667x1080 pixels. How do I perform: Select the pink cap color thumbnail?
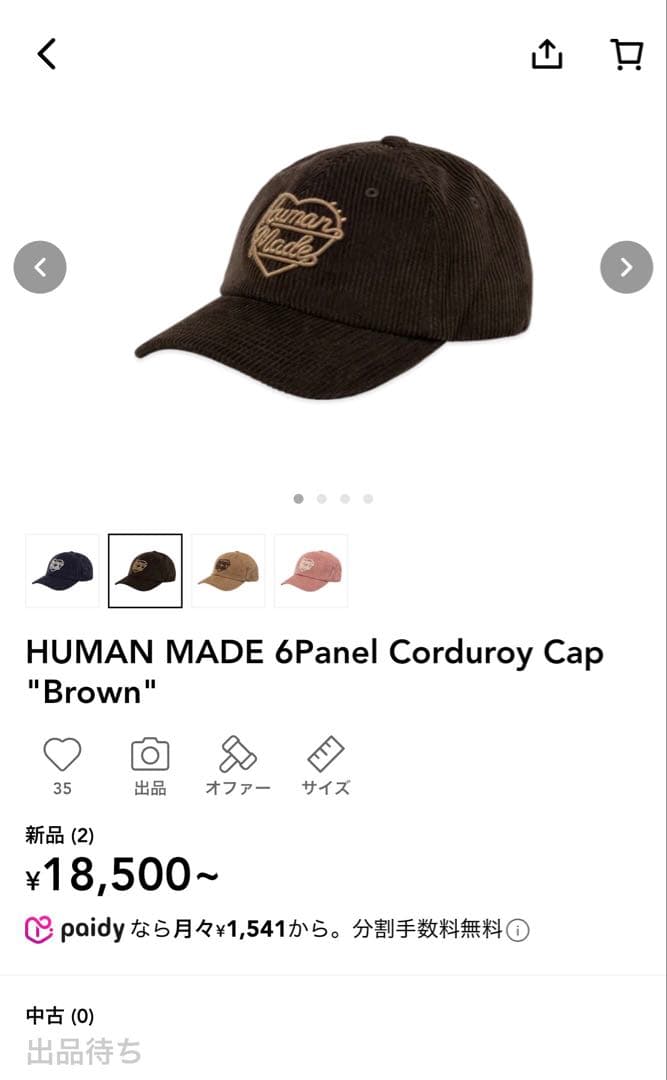point(311,571)
